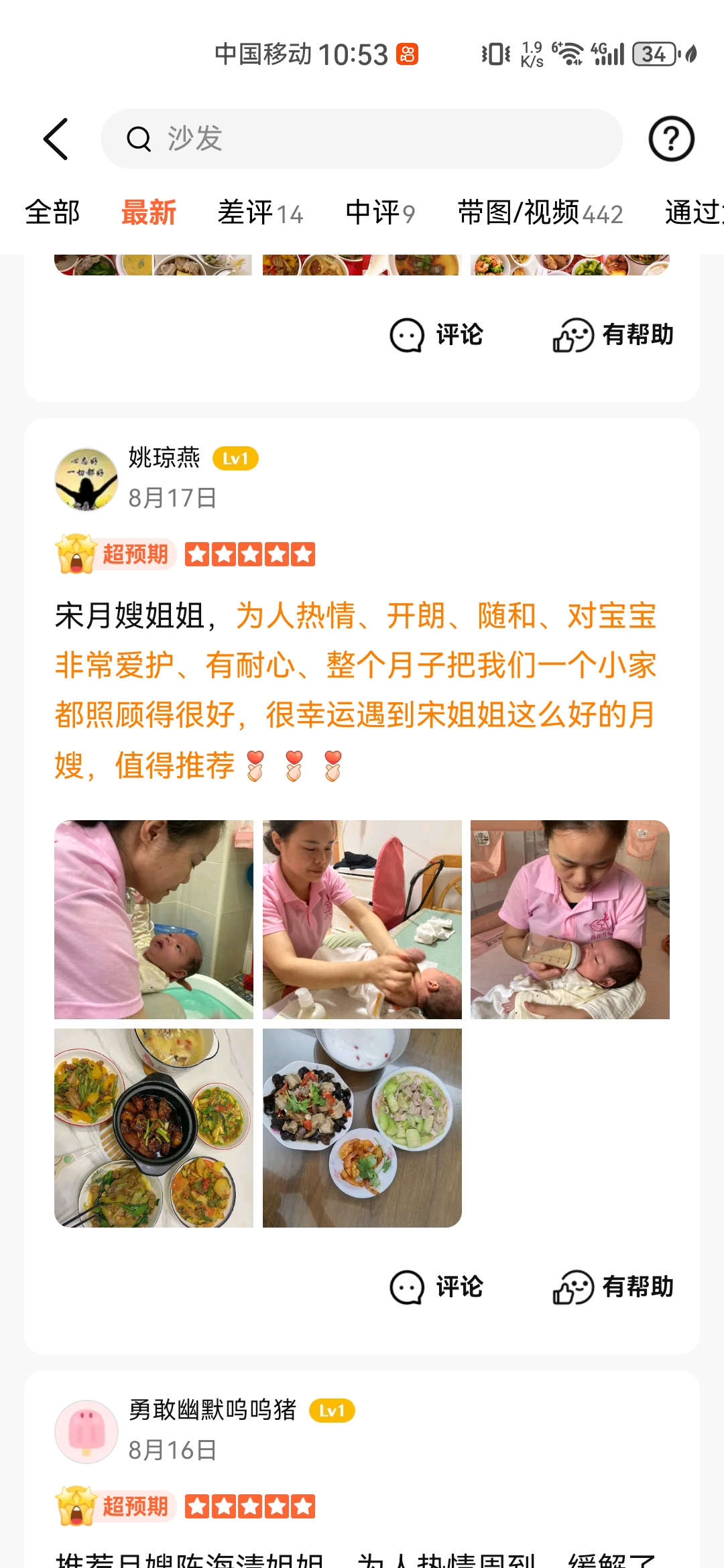The width and height of the screenshot is (724, 1568).
Task: Show 中评 9 reviews
Action: 379,213
